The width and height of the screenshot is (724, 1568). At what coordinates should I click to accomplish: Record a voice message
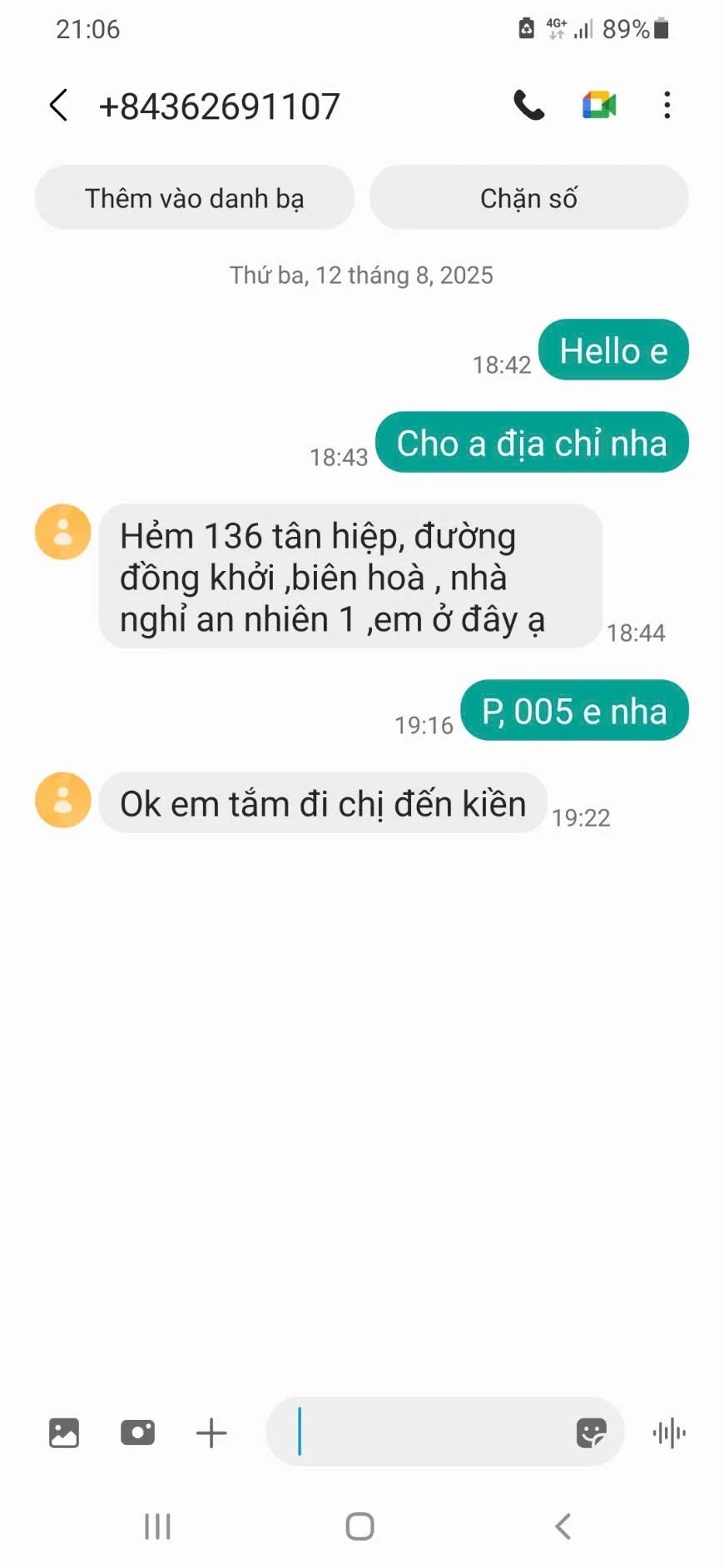coord(669,1432)
